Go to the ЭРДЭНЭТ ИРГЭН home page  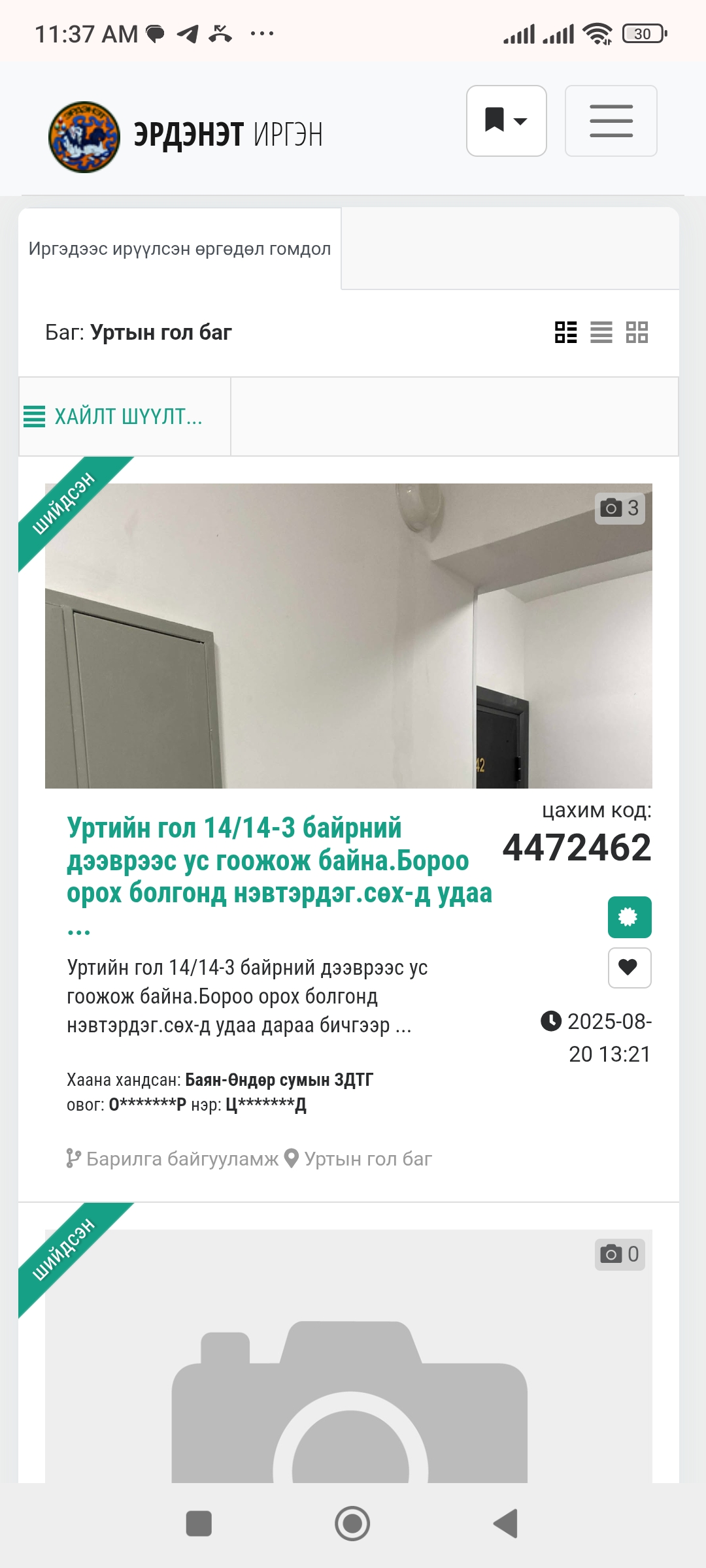[x=186, y=135]
